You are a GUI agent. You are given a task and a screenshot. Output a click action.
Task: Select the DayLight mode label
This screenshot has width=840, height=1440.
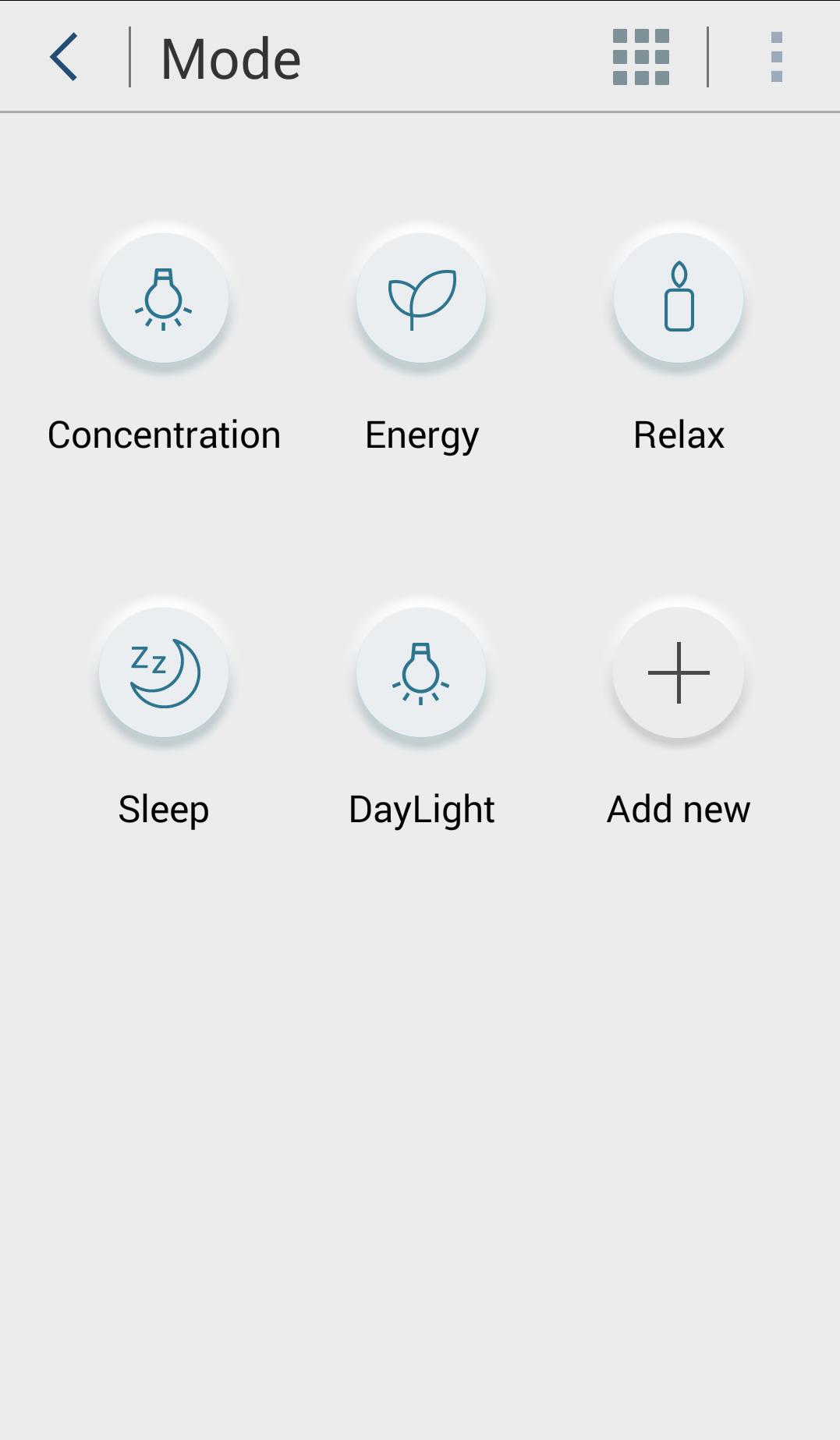(x=422, y=808)
